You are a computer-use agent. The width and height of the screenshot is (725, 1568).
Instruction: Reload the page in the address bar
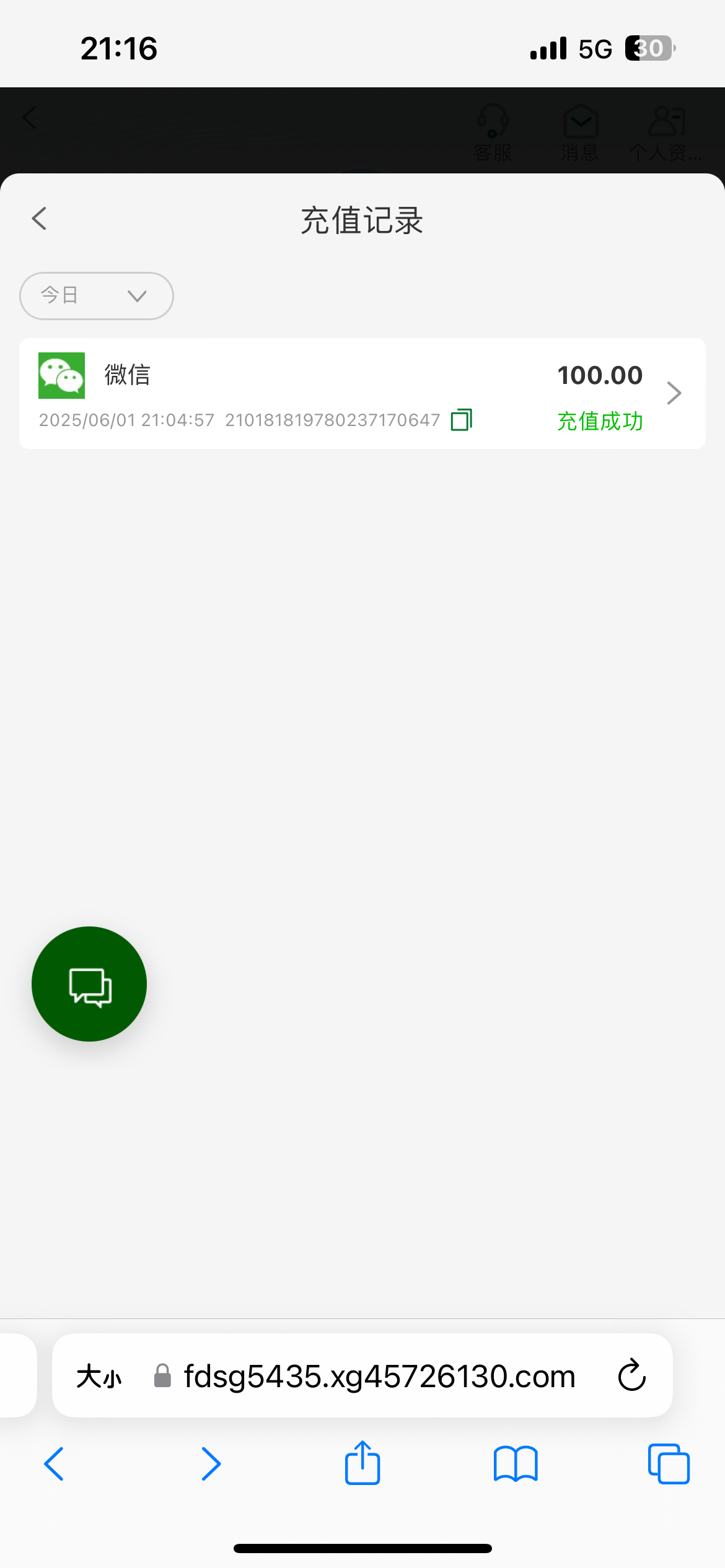click(x=632, y=1375)
